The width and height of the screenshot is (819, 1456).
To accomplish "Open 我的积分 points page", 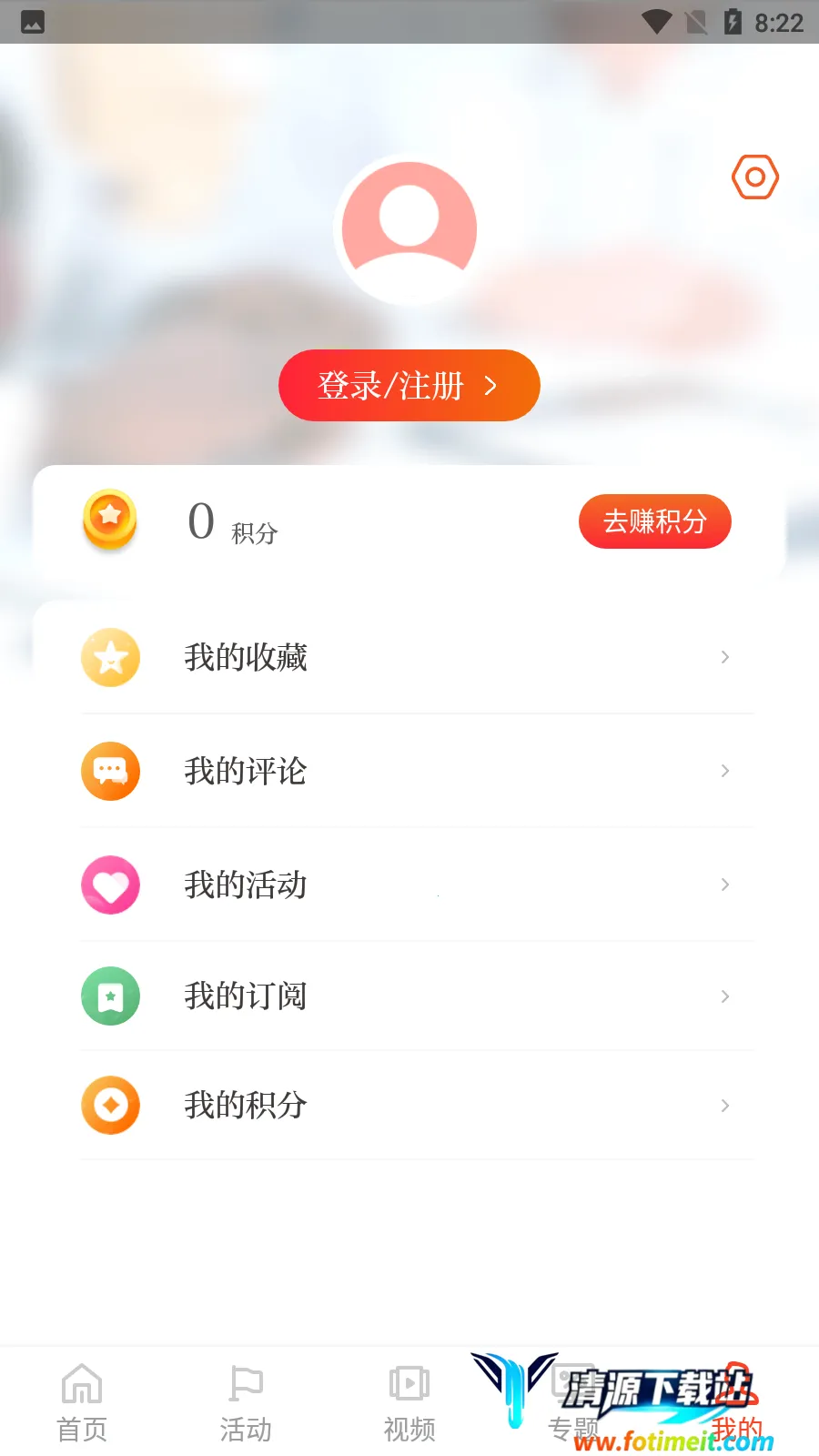I will [409, 1106].
